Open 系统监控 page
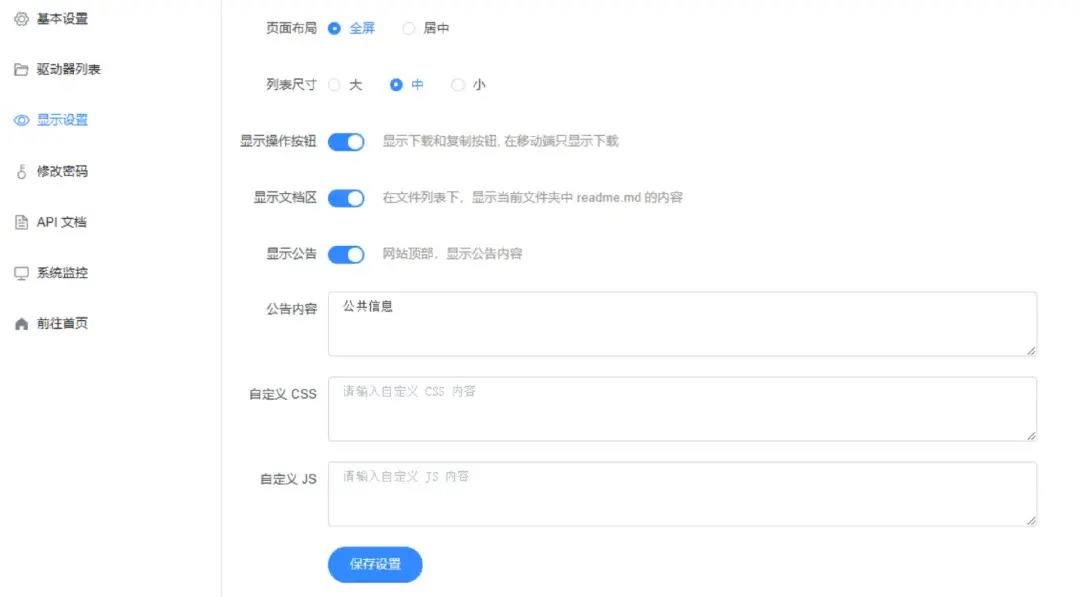Image resolution: width=1080 pixels, height=597 pixels. 62,273
